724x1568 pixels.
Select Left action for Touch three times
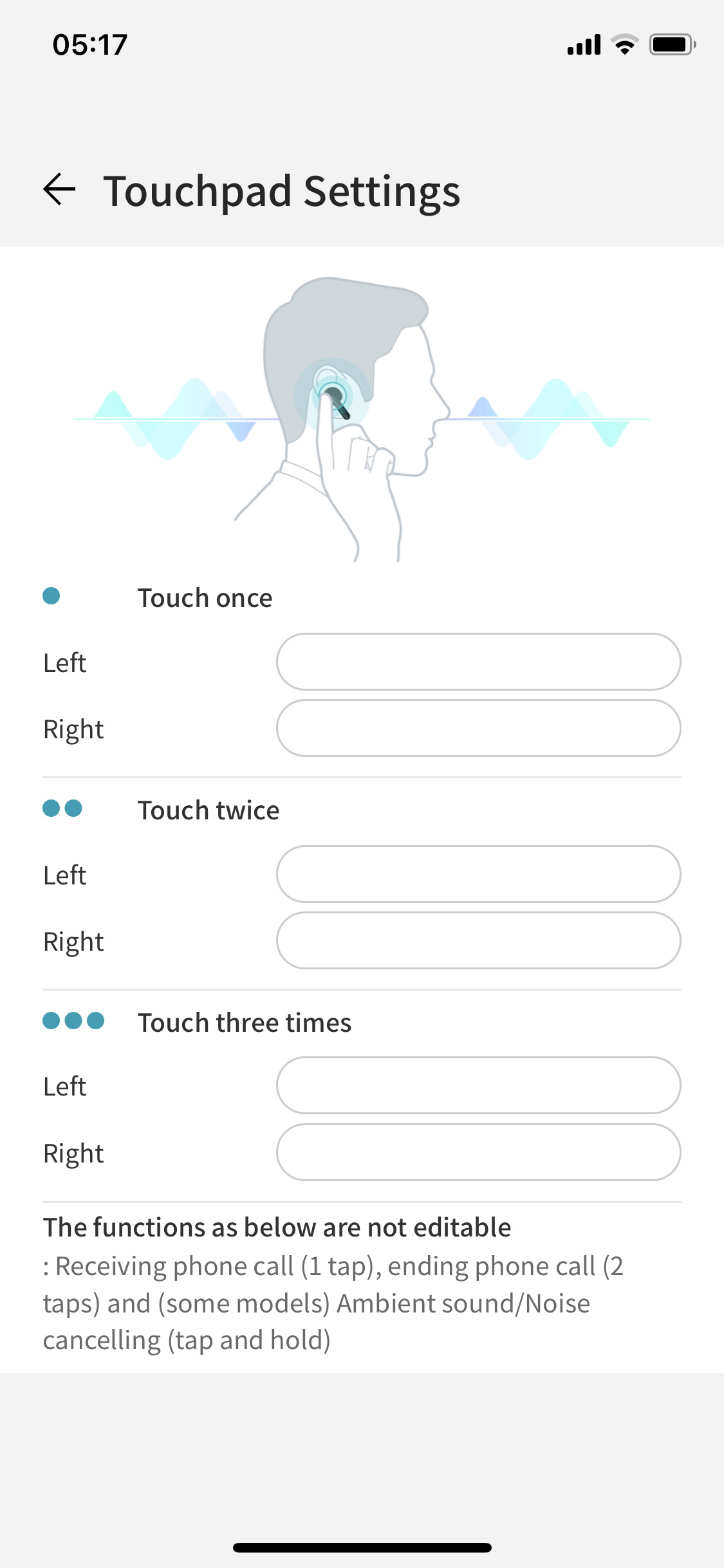pos(478,1085)
